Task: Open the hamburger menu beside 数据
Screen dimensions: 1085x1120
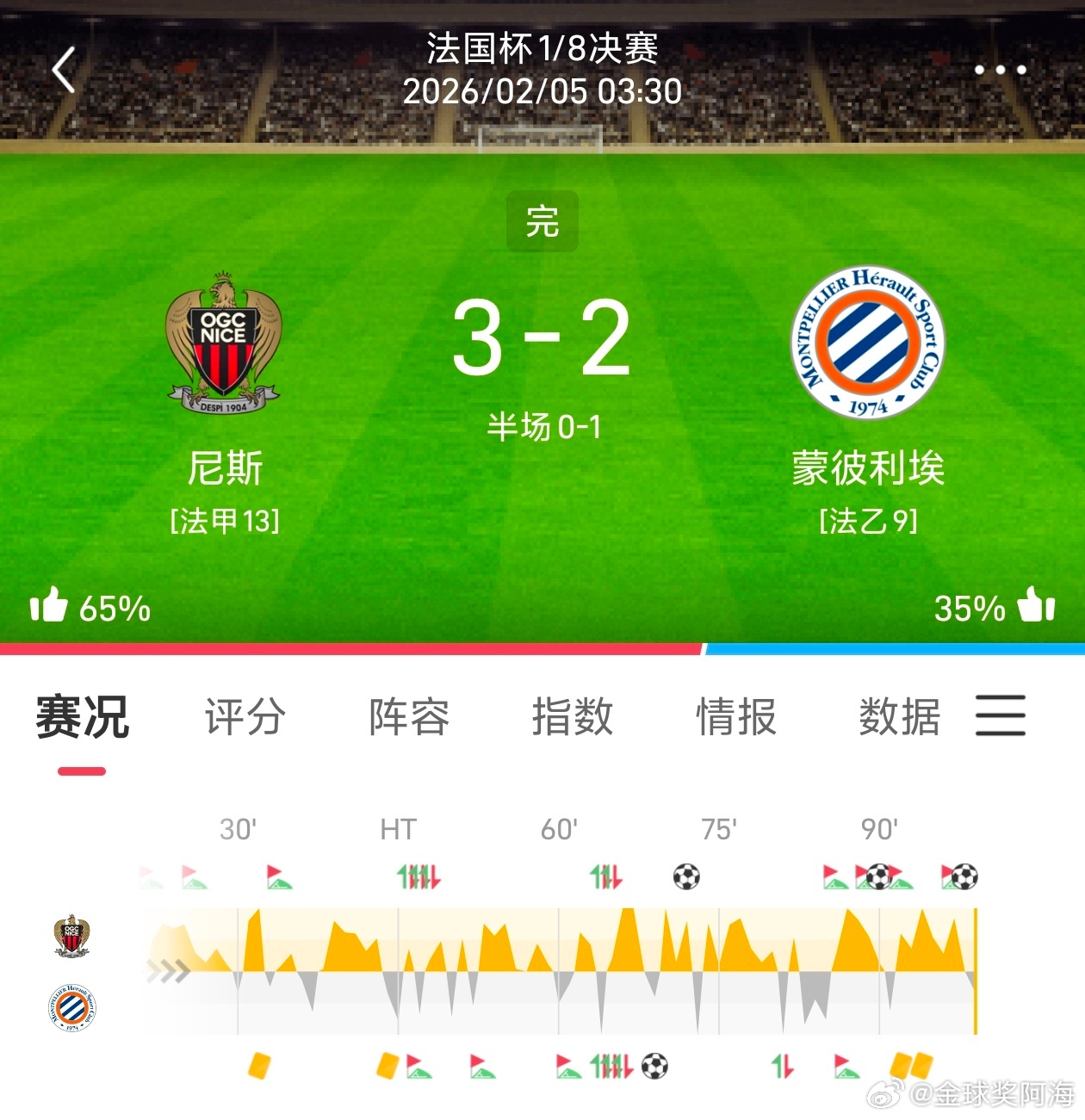Action: pos(1001,715)
